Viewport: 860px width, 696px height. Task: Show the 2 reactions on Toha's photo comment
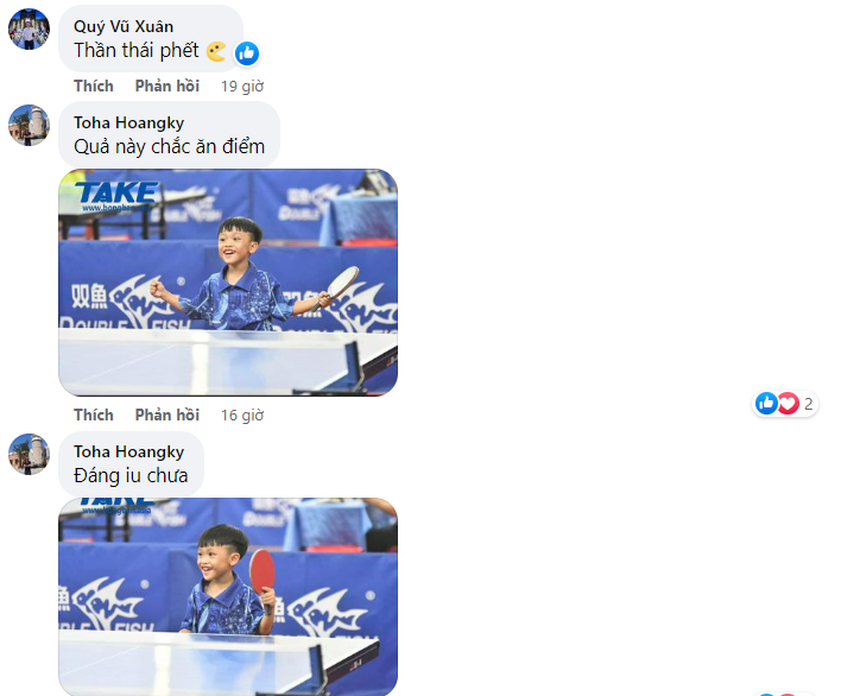click(786, 404)
